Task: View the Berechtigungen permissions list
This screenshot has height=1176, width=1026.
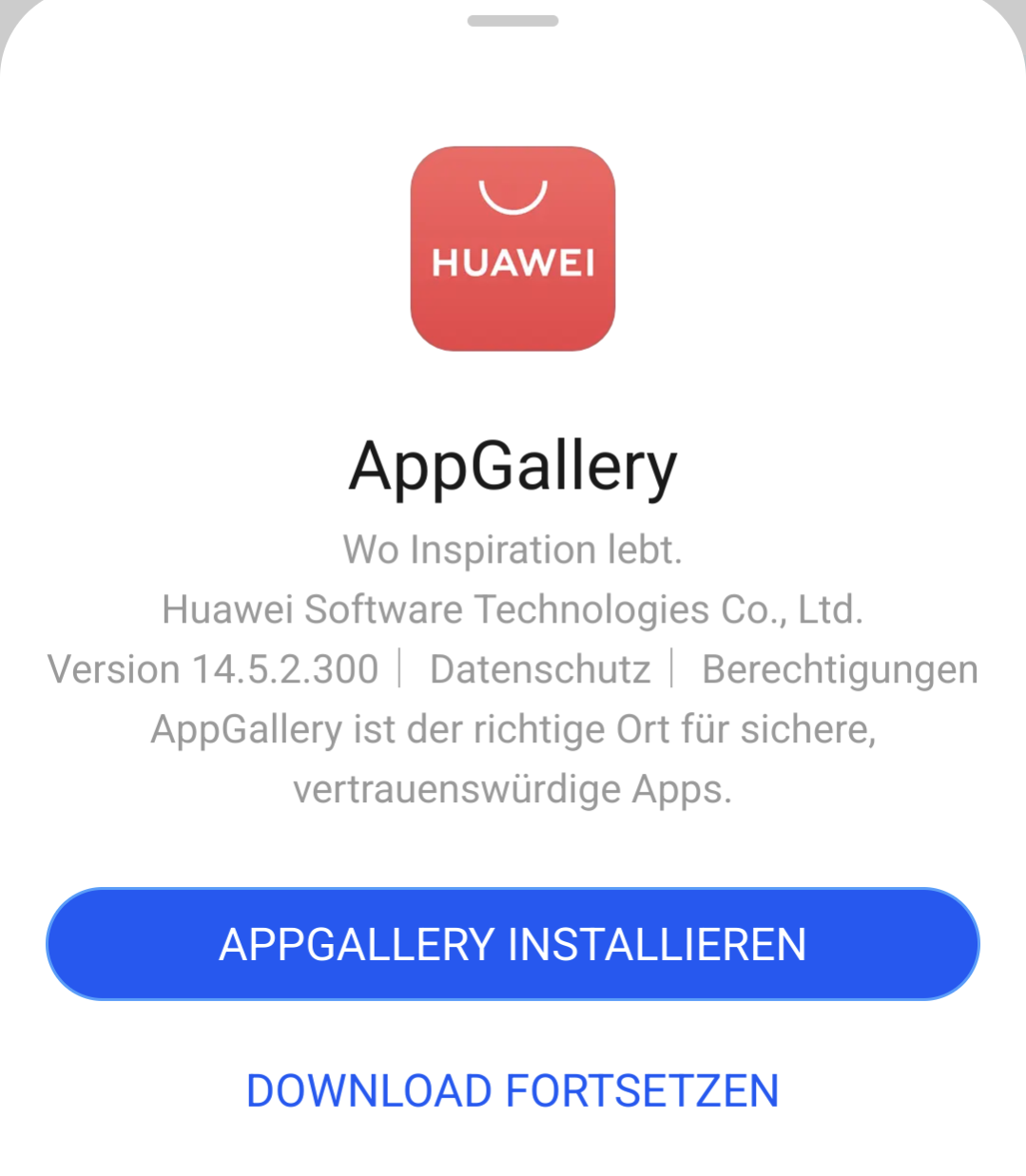Action: (x=840, y=669)
